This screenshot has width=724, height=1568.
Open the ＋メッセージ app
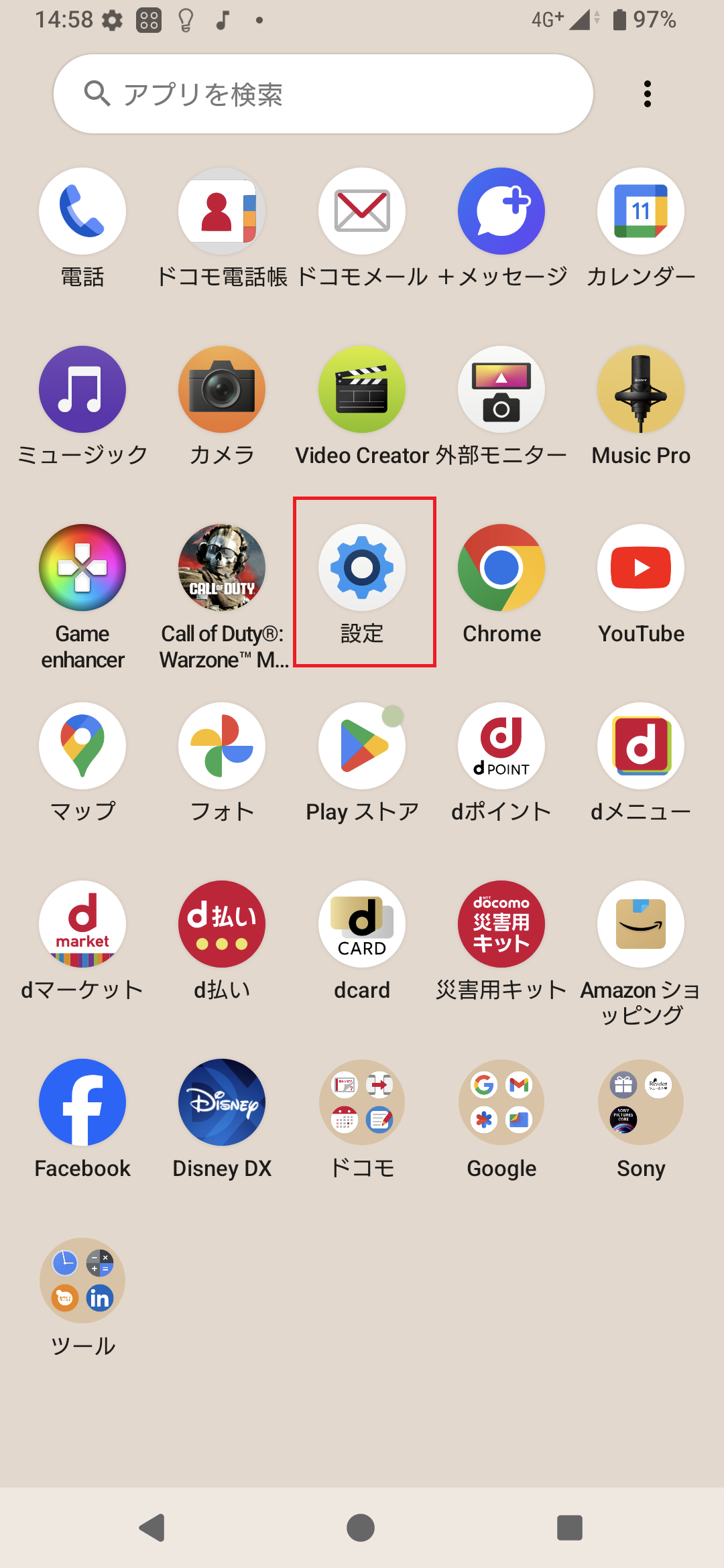tap(501, 211)
